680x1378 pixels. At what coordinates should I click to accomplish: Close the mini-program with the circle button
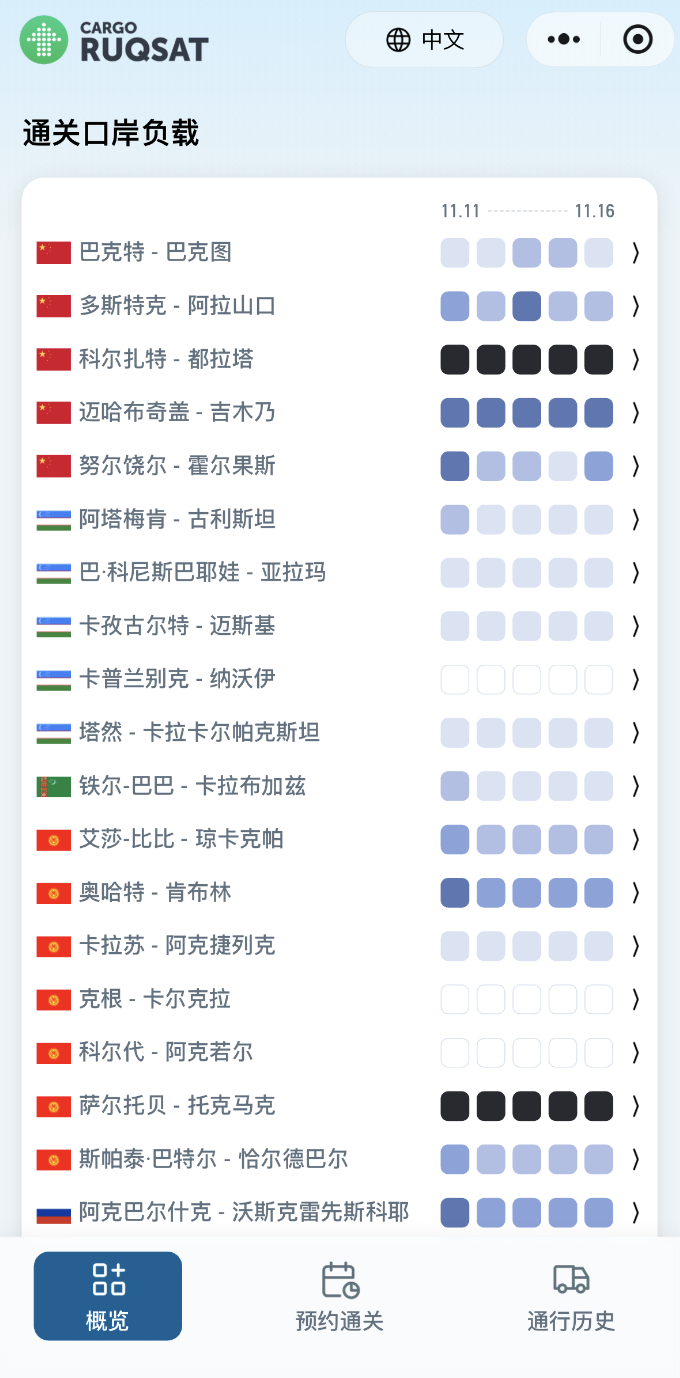(637, 40)
